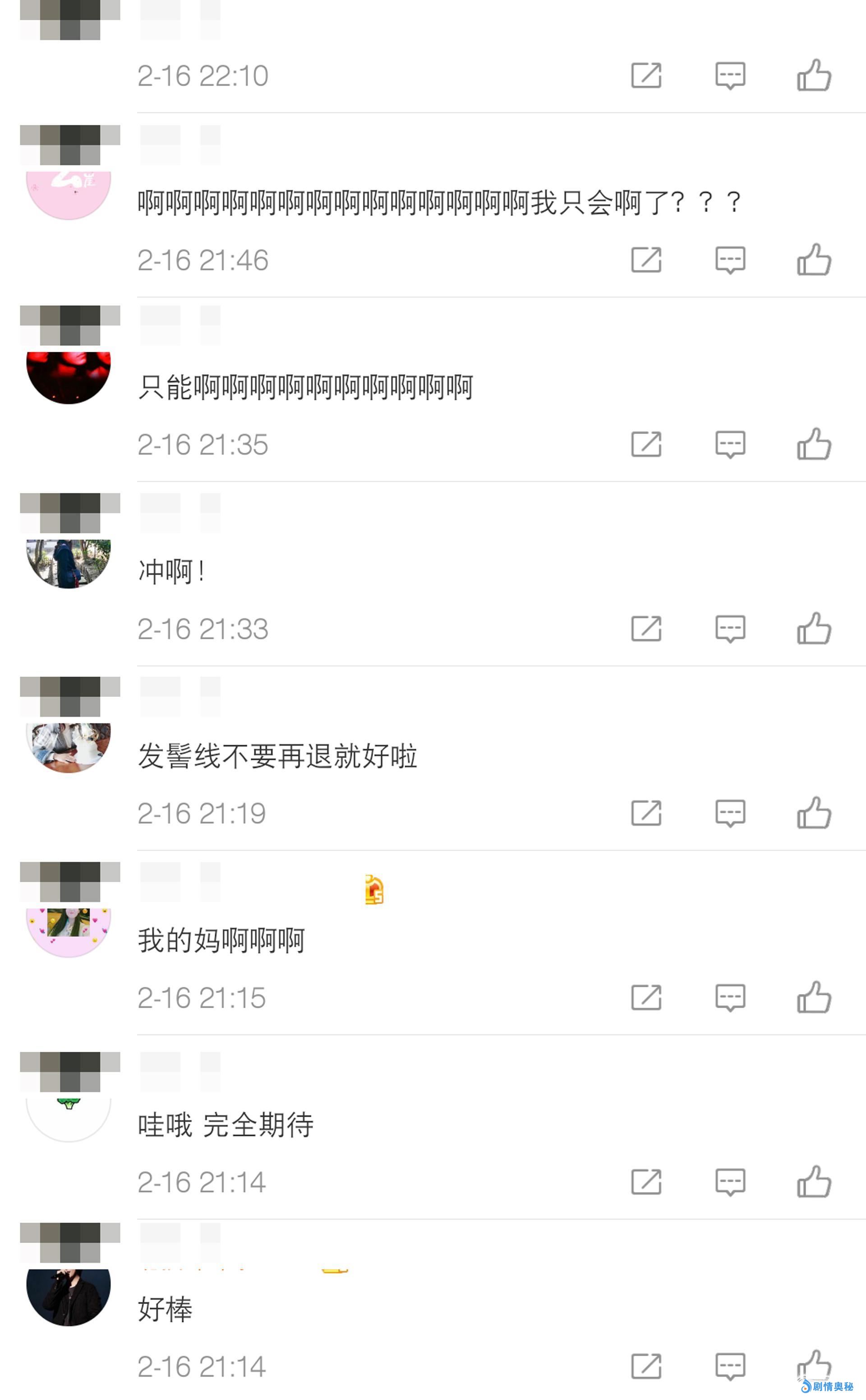Repost the comment ending with 我只会啊了???
The width and height of the screenshot is (866, 1400).
tap(646, 260)
